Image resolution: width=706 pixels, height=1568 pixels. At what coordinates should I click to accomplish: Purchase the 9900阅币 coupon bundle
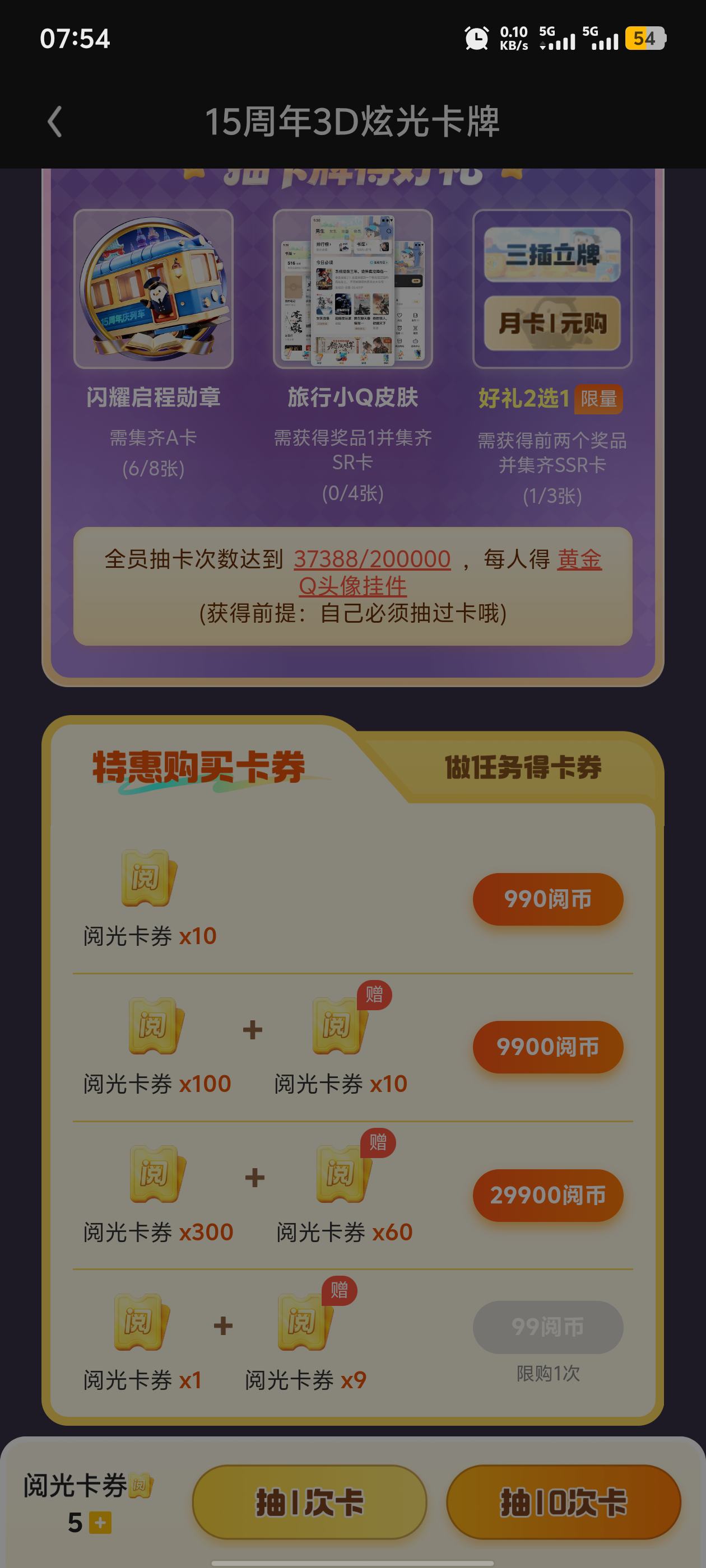(547, 1047)
